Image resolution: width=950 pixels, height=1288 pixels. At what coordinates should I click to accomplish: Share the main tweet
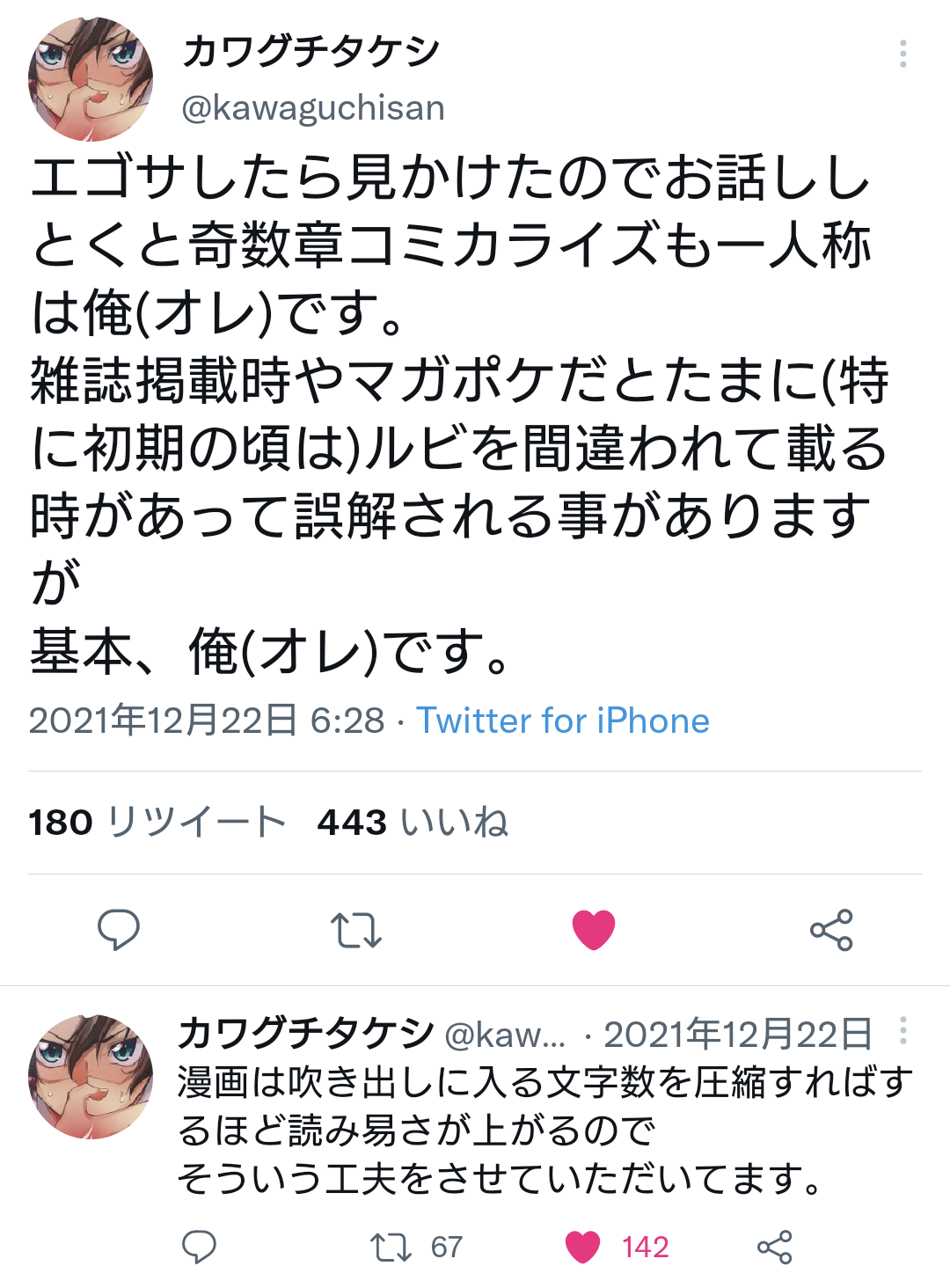click(831, 930)
